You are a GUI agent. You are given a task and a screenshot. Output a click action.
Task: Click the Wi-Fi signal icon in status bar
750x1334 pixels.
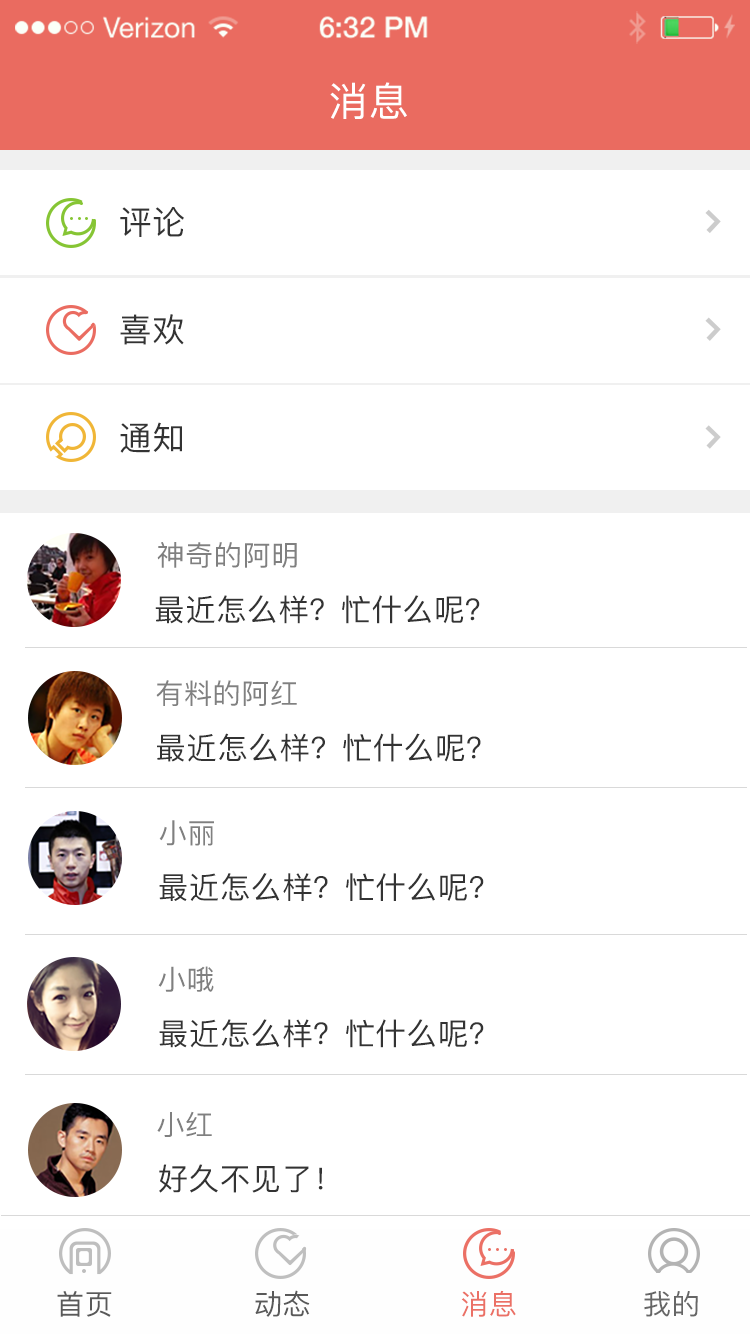[224, 28]
